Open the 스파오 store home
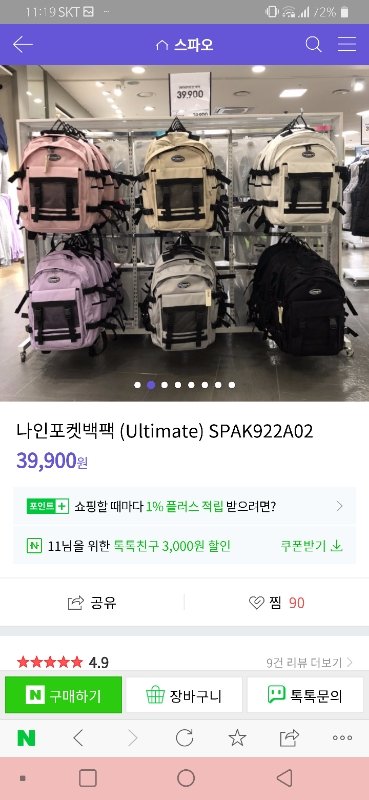Image resolution: width=369 pixels, height=800 pixels. (184, 45)
